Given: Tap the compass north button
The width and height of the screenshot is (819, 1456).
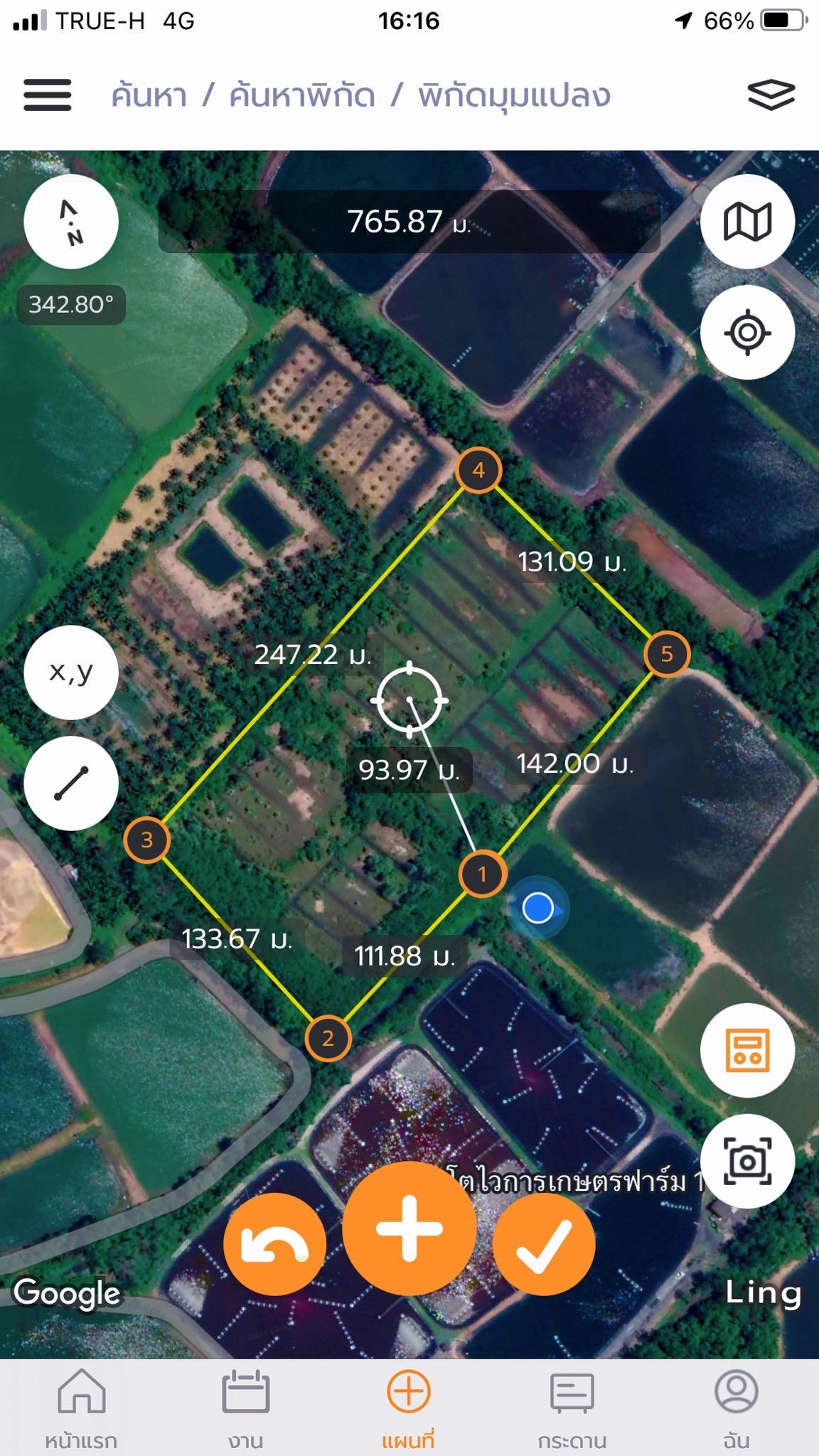Looking at the screenshot, I should click(x=71, y=222).
